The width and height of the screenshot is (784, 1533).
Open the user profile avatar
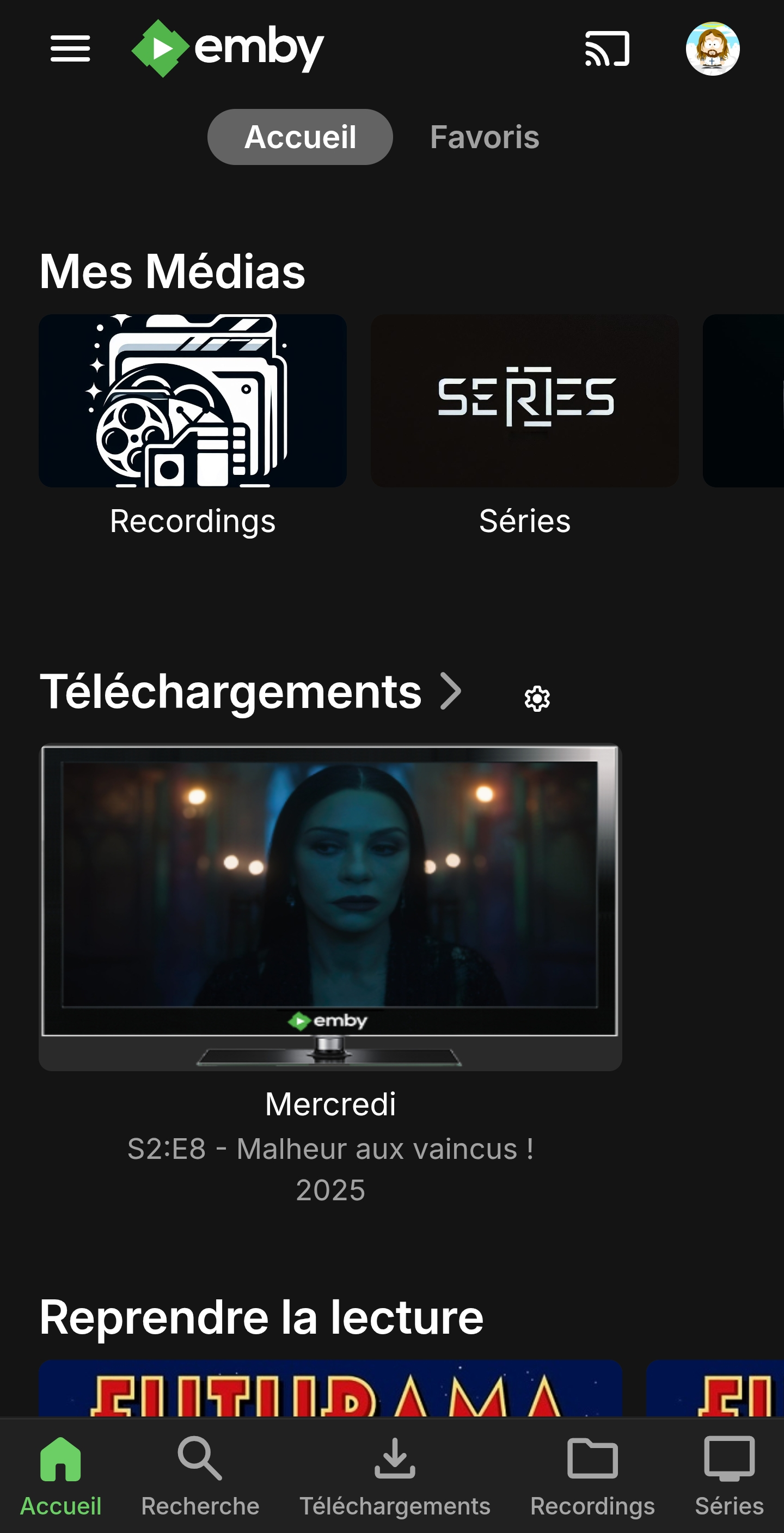click(712, 48)
